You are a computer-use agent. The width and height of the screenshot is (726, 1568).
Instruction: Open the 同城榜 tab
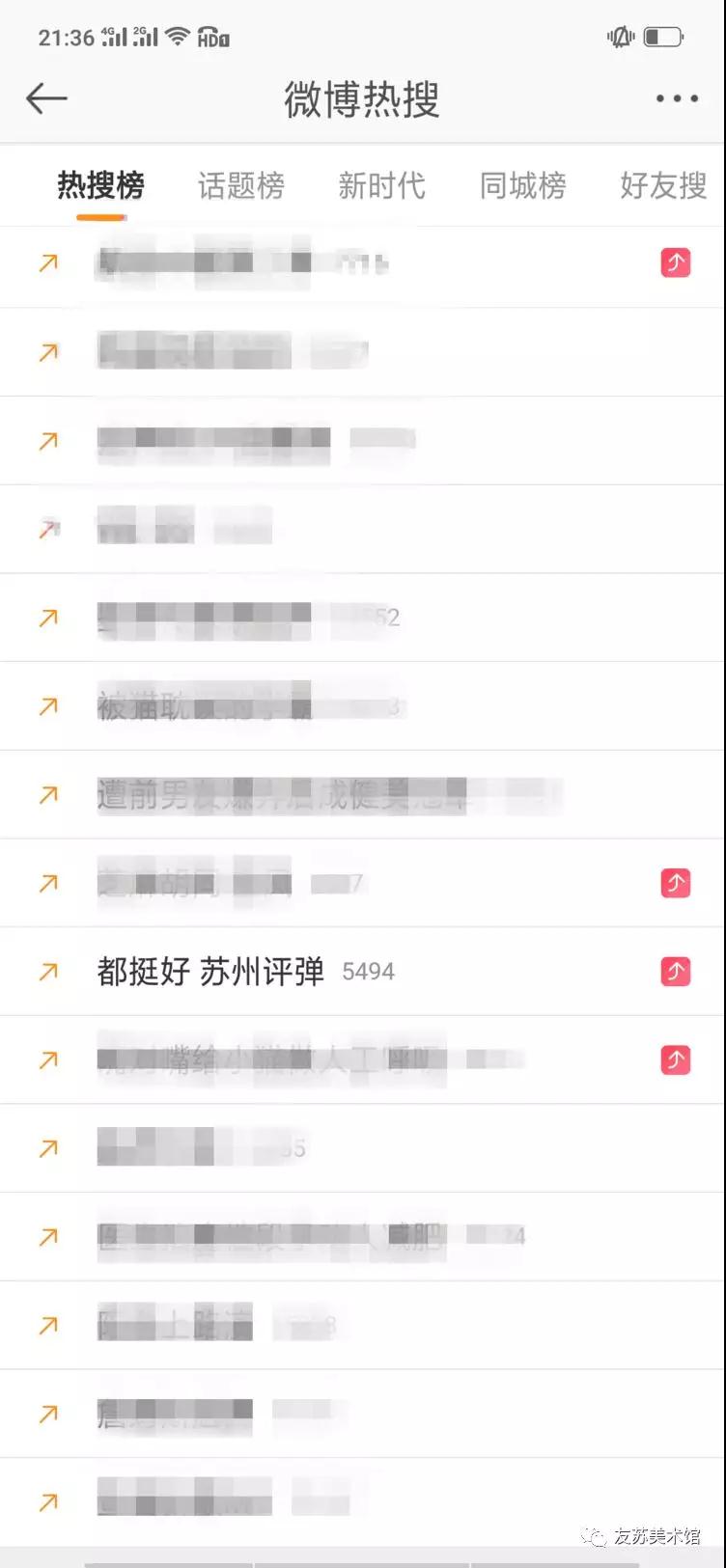coord(523,184)
